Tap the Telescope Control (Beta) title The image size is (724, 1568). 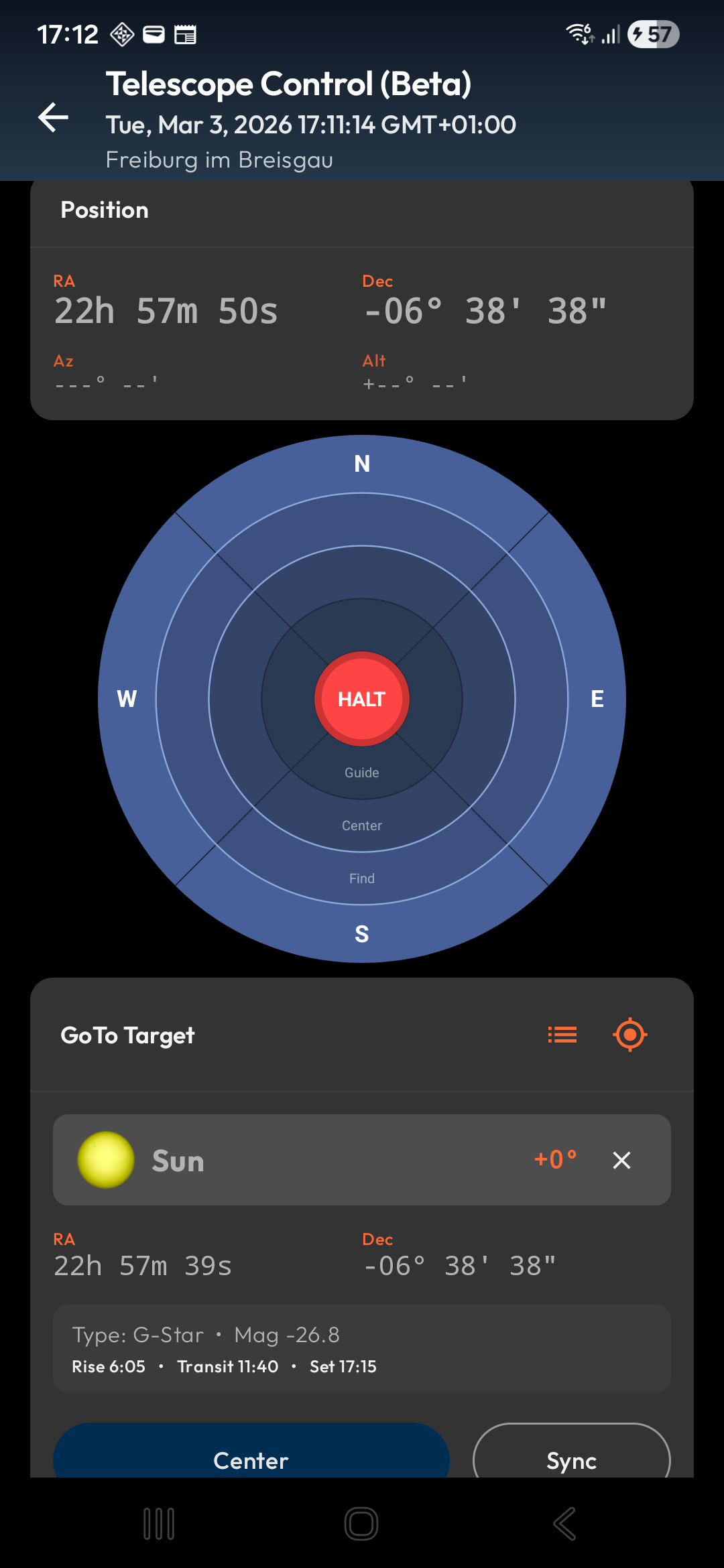(x=291, y=83)
